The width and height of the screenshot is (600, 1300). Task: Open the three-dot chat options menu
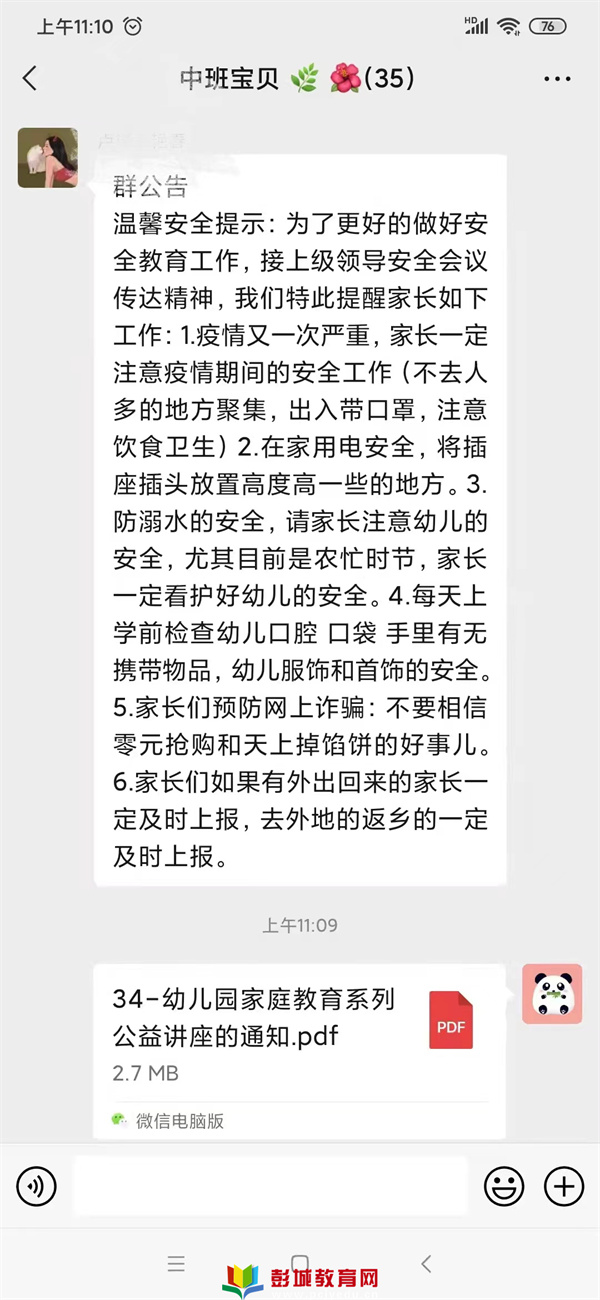[558, 78]
